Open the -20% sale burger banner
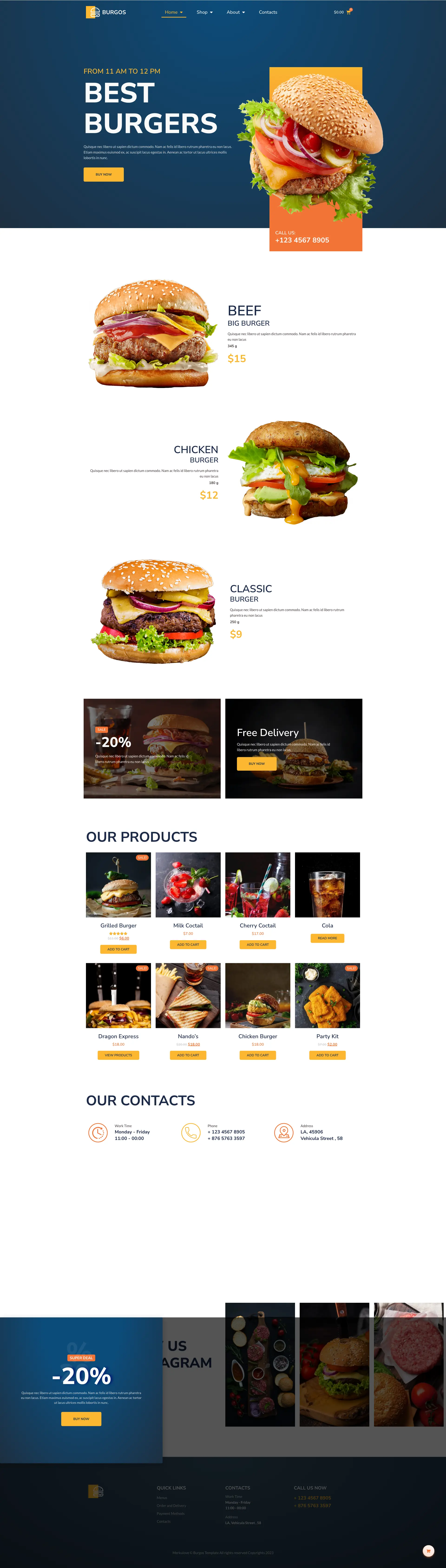 tap(152, 748)
